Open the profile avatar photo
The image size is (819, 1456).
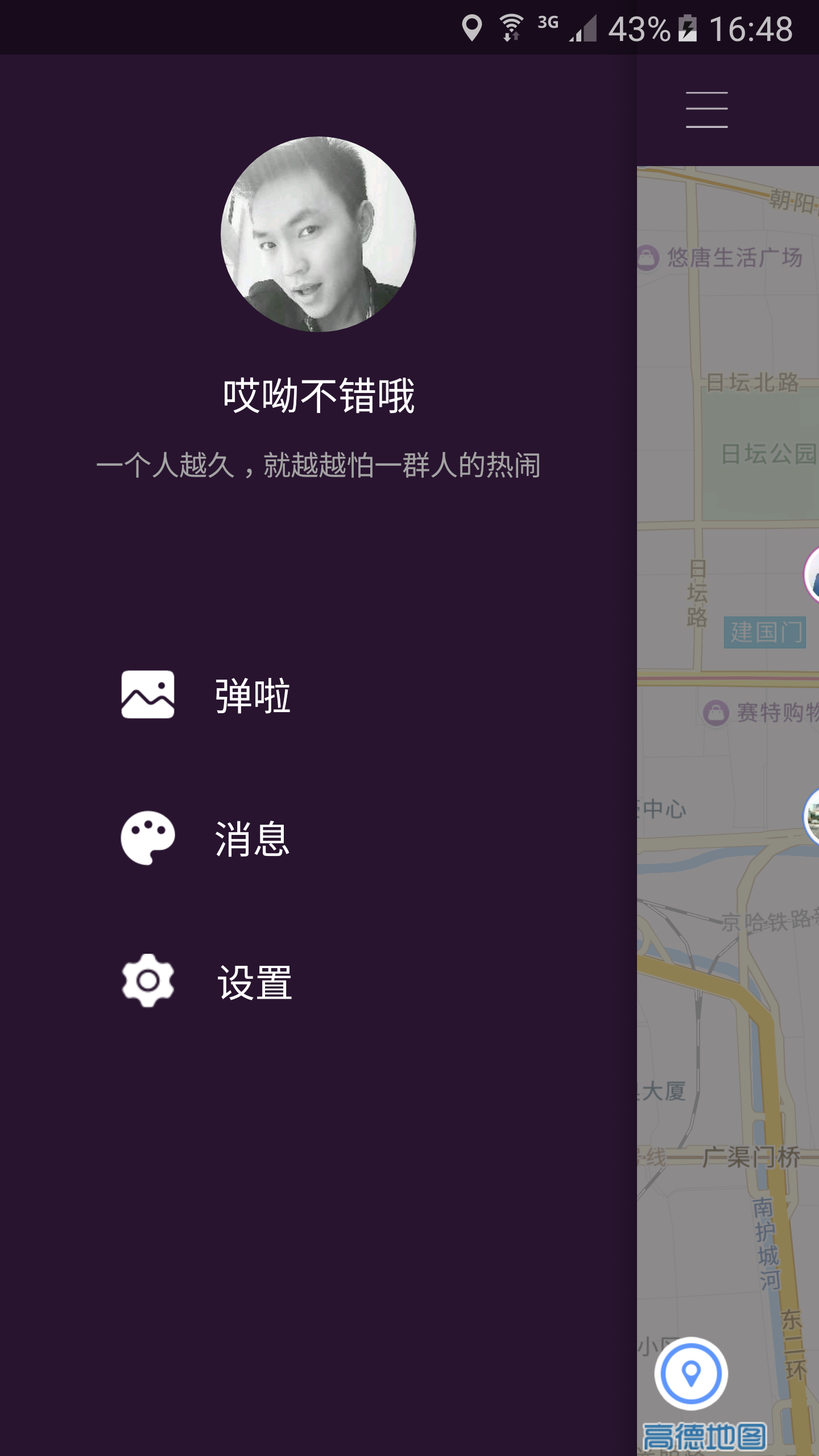(x=318, y=234)
